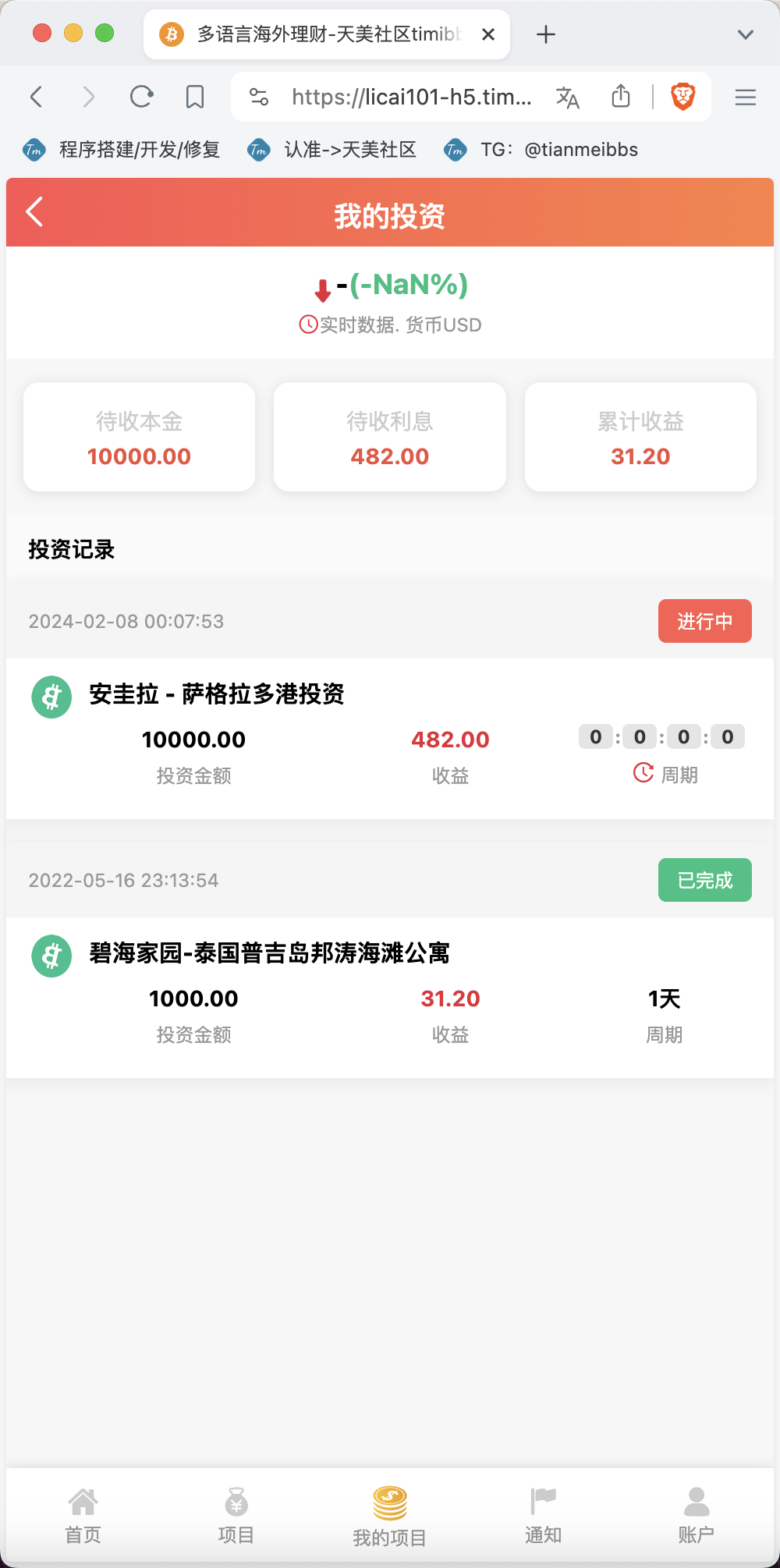Switch to the 账户 tab
Screen dimensions: 780x1568
pos(696,1516)
